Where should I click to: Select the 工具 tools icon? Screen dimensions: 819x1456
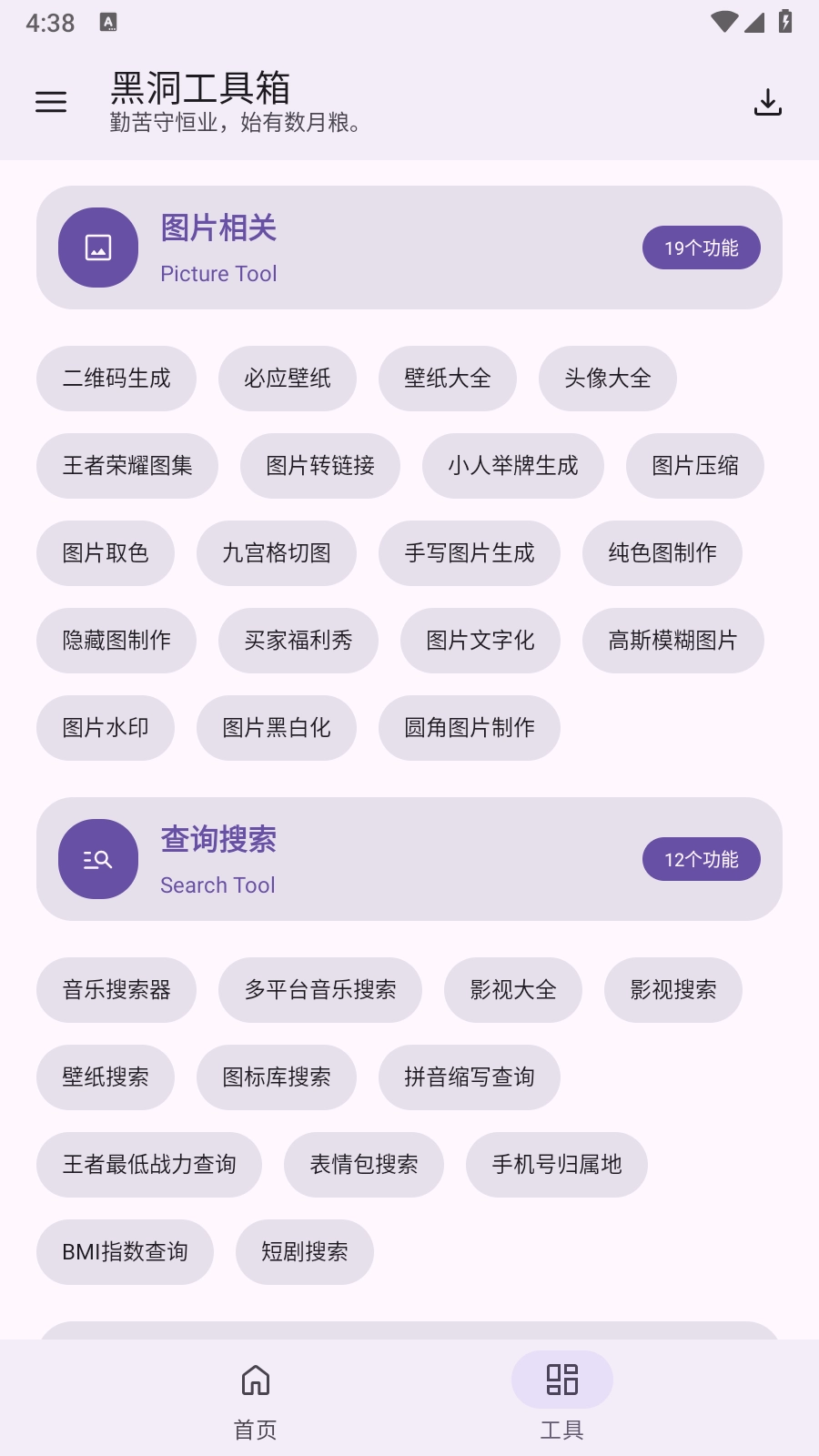click(x=562, y=1380)
